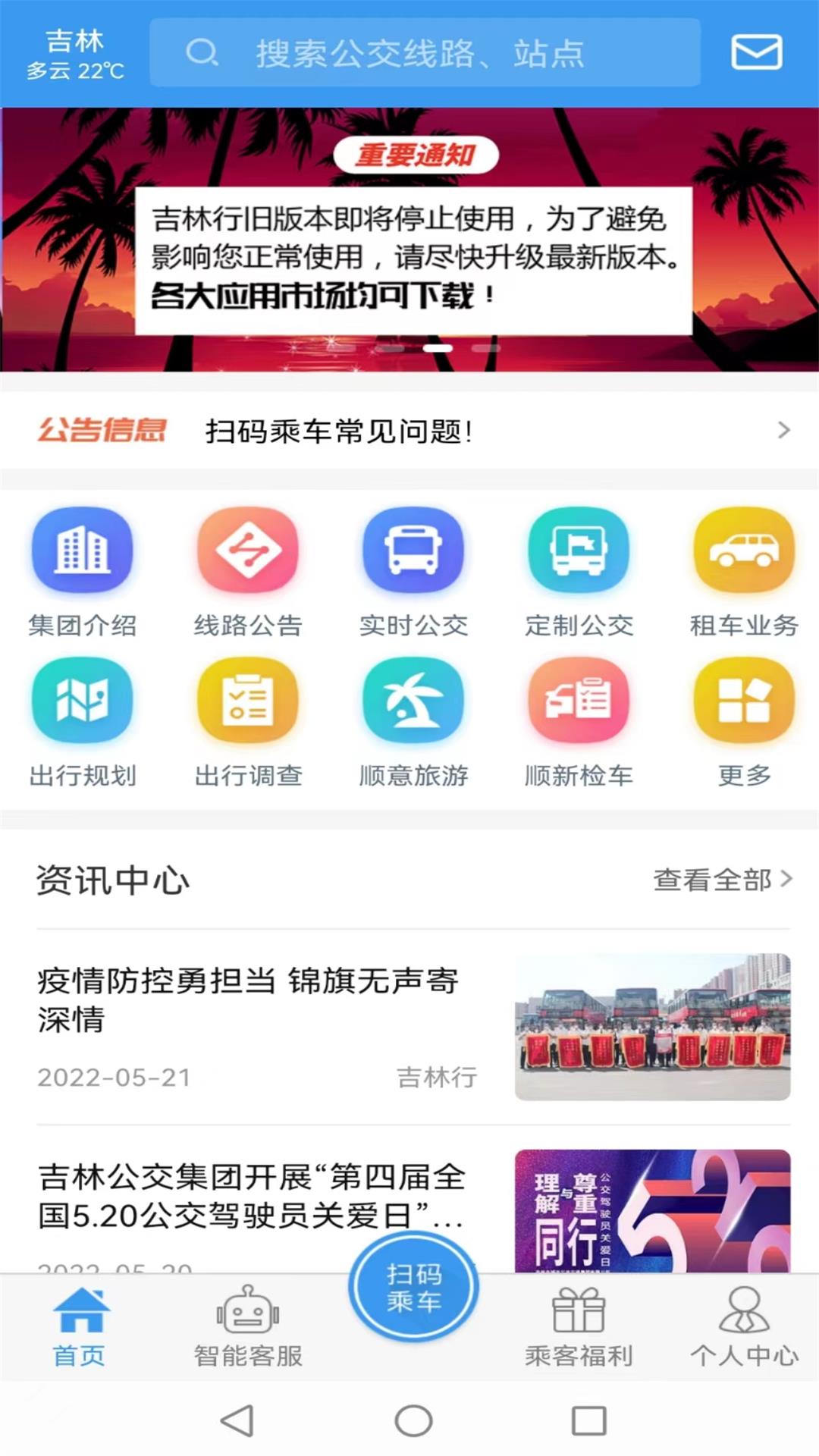The image size is (819, 1456).
Task: Switch to the 个人中心 tab
Action: (744, 1327)
